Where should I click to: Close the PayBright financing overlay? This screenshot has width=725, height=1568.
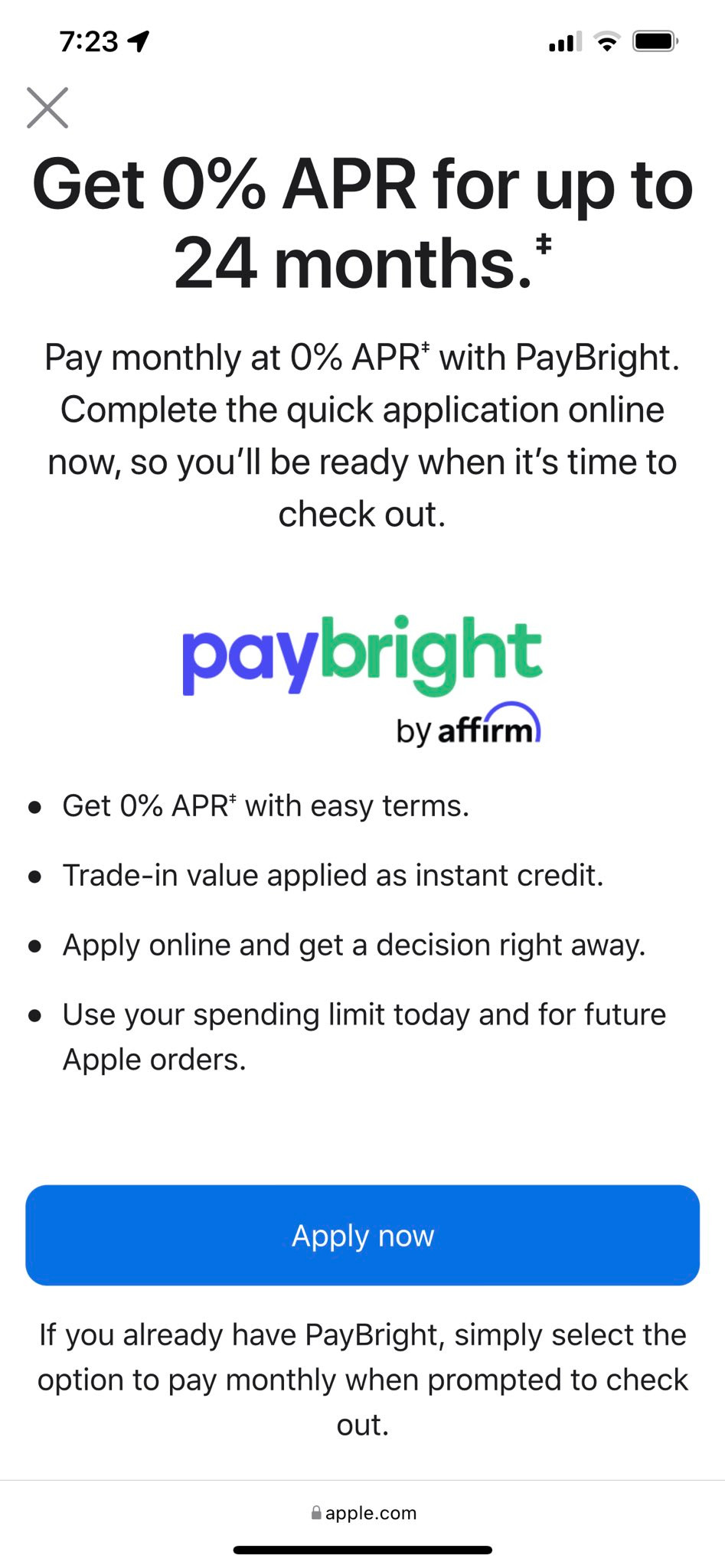(x=47, y=107)
